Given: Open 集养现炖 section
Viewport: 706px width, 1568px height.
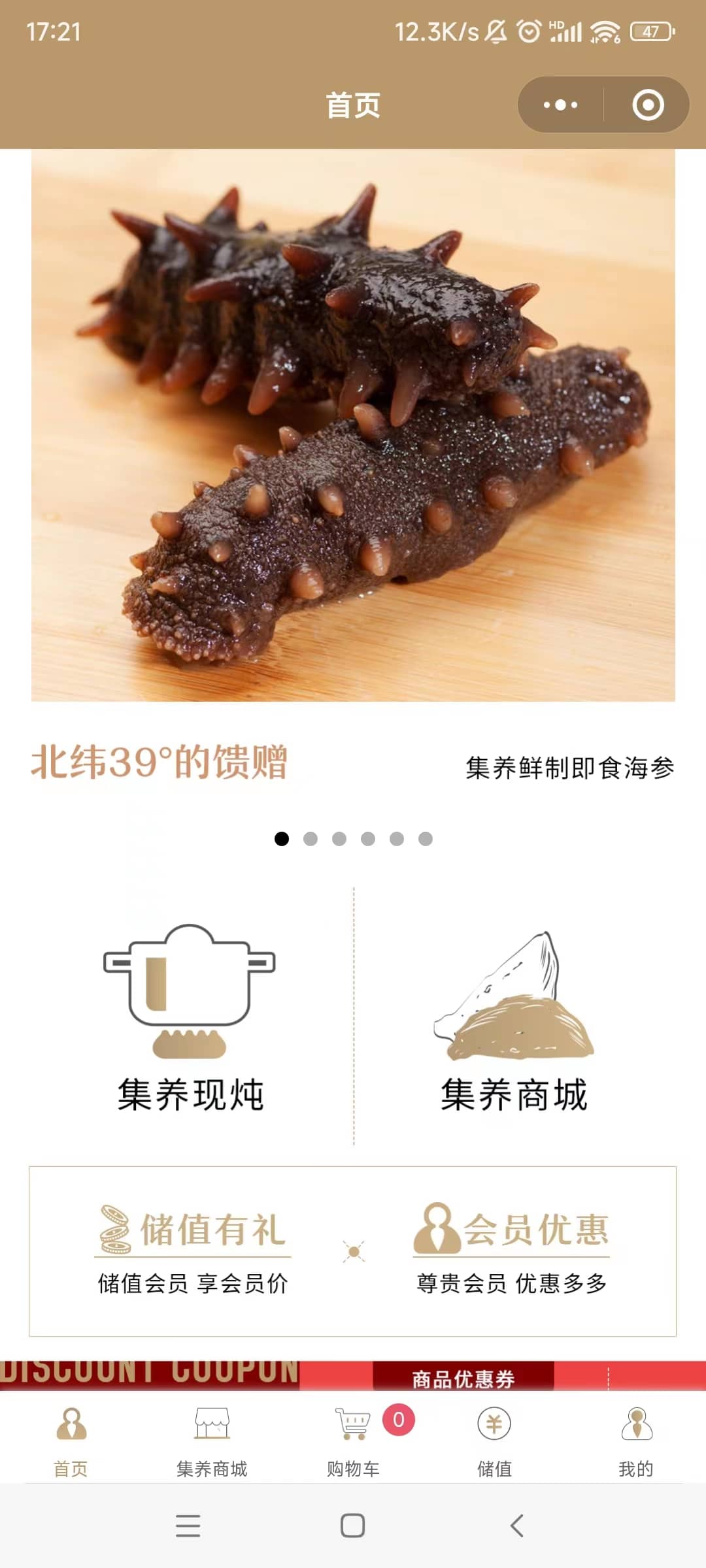Looking at the screenshot, I should [x=190, y=1019].
